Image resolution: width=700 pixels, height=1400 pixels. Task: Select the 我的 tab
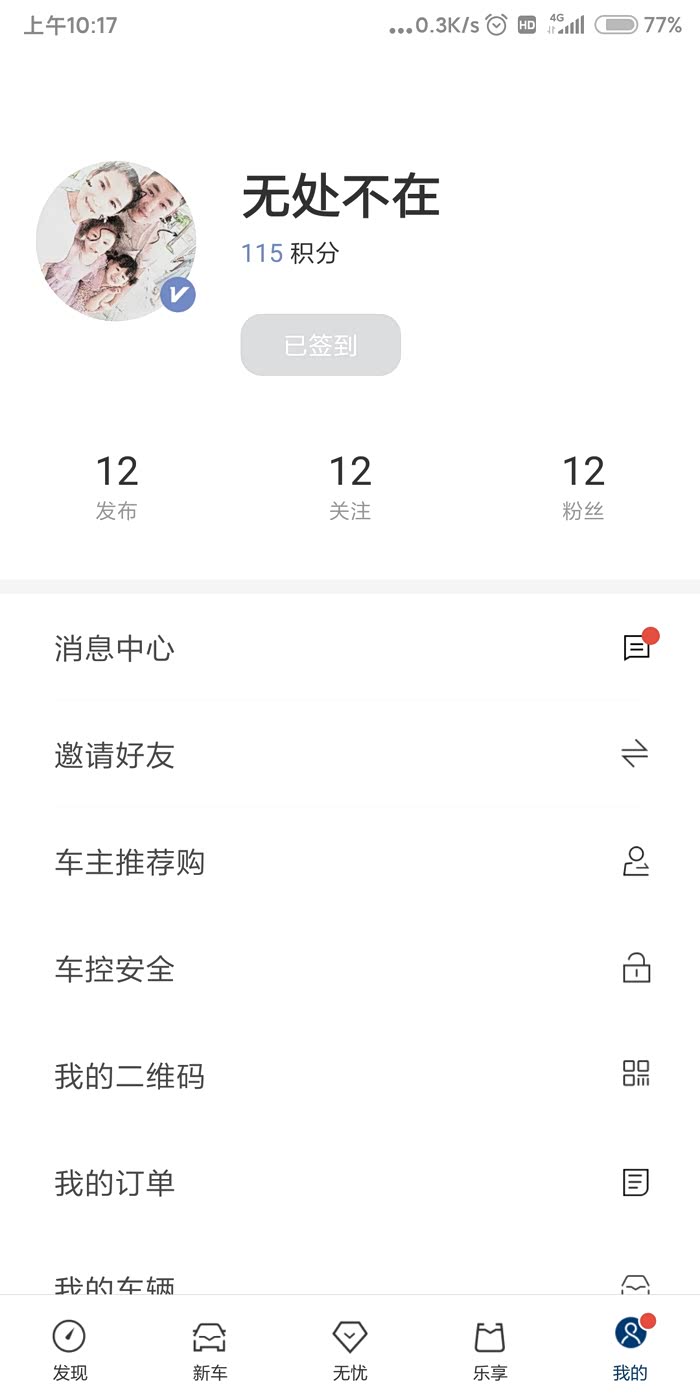[630, 1349]
